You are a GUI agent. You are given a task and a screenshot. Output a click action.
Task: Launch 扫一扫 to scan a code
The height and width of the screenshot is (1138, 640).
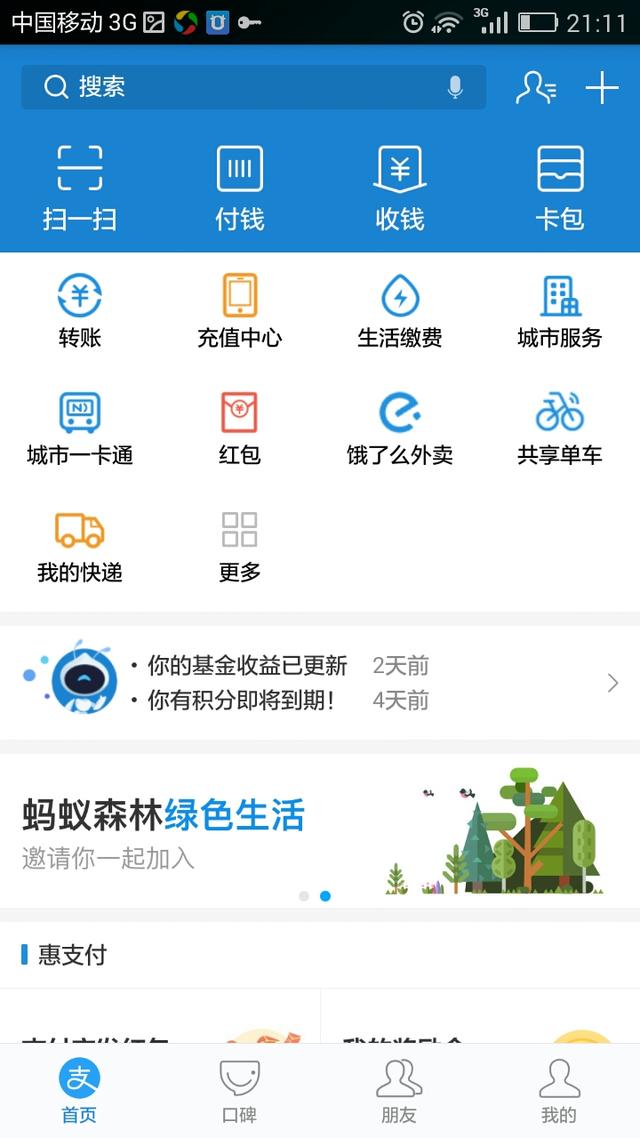pyautogui.click(x=80, y=187)
